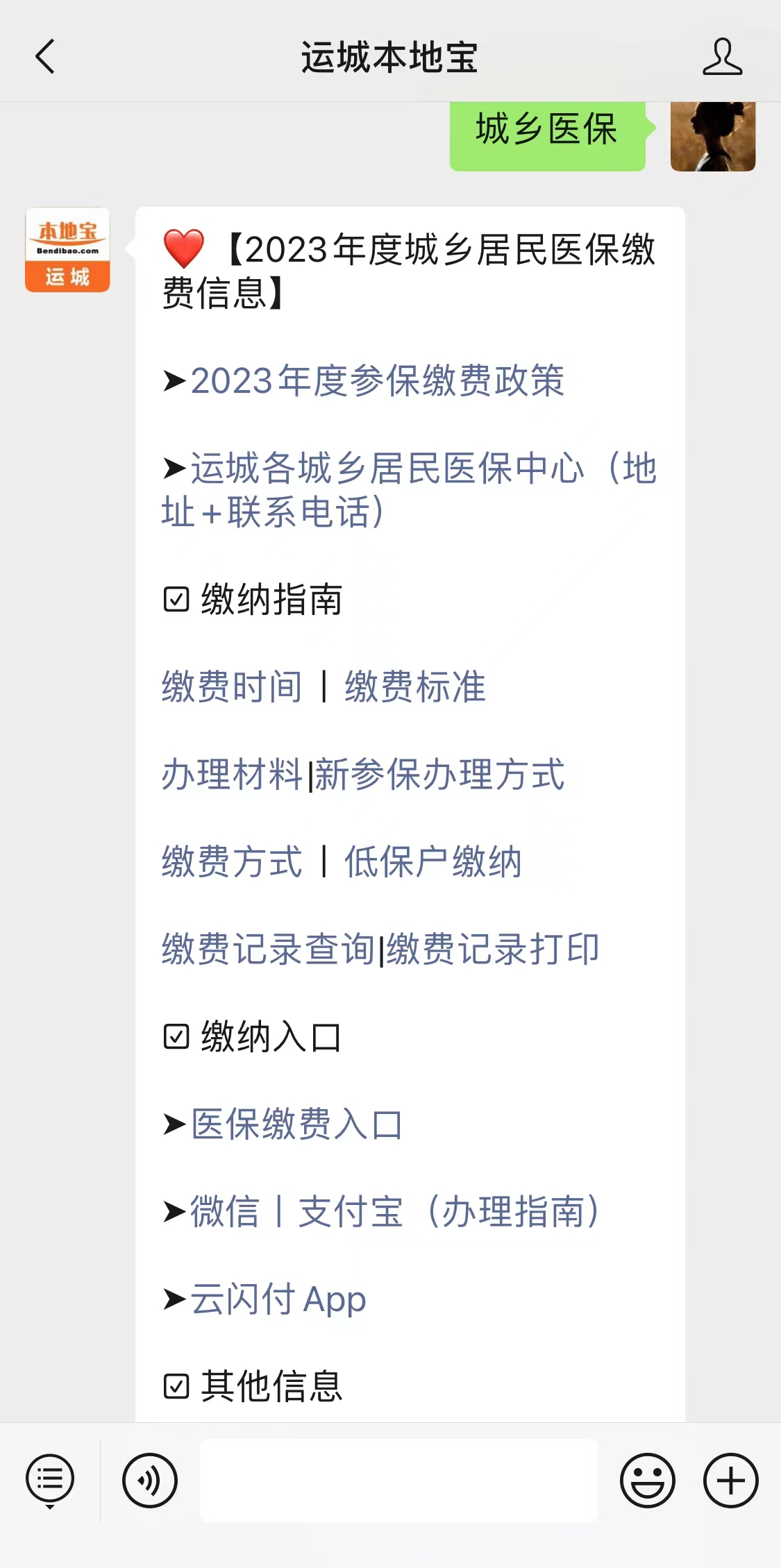Open 2023年度参保缴费政策 link

click(377, 381)
